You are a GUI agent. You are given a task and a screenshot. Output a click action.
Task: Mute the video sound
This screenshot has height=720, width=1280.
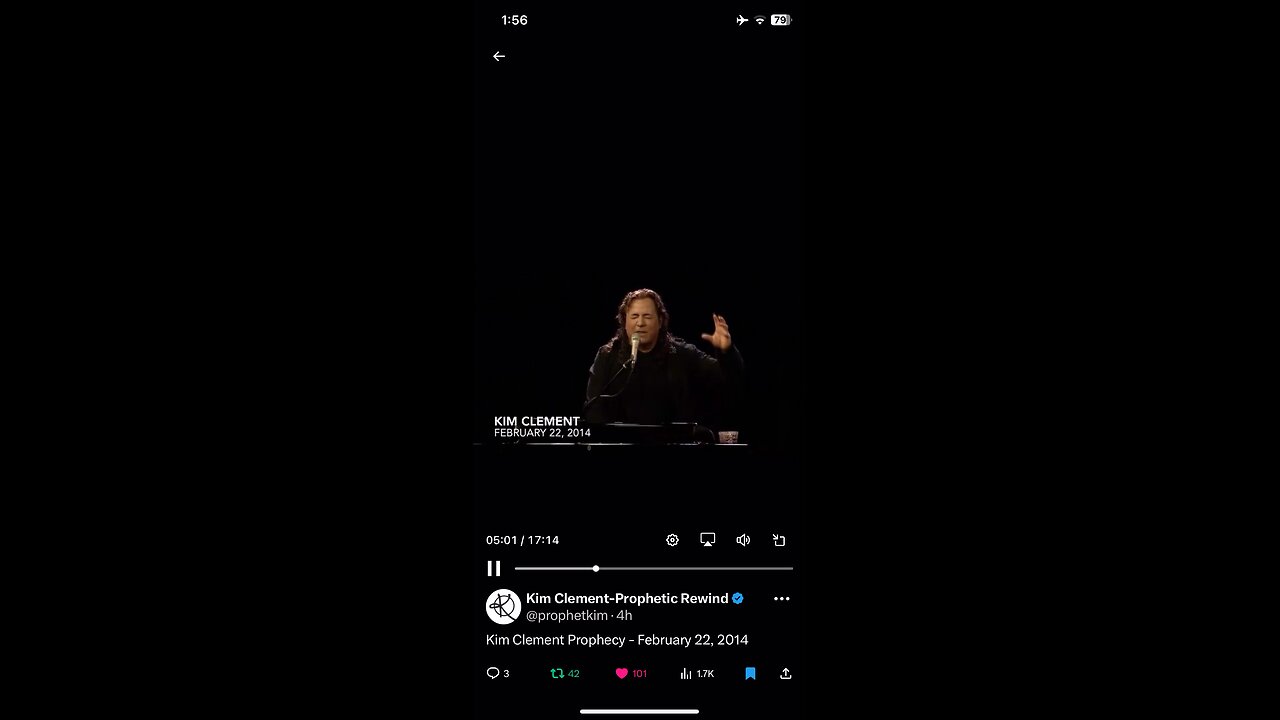click(743, 540)
